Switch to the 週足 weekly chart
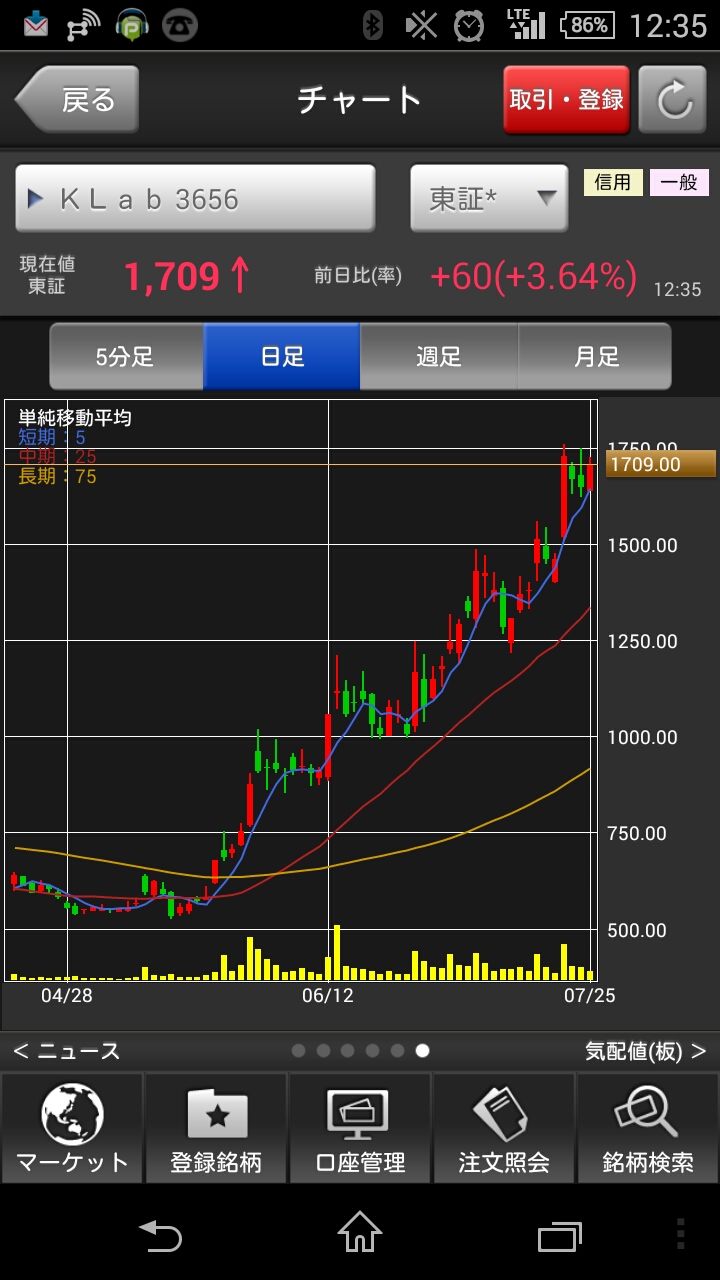This screenshot has height=1280, width=720. 438,357
